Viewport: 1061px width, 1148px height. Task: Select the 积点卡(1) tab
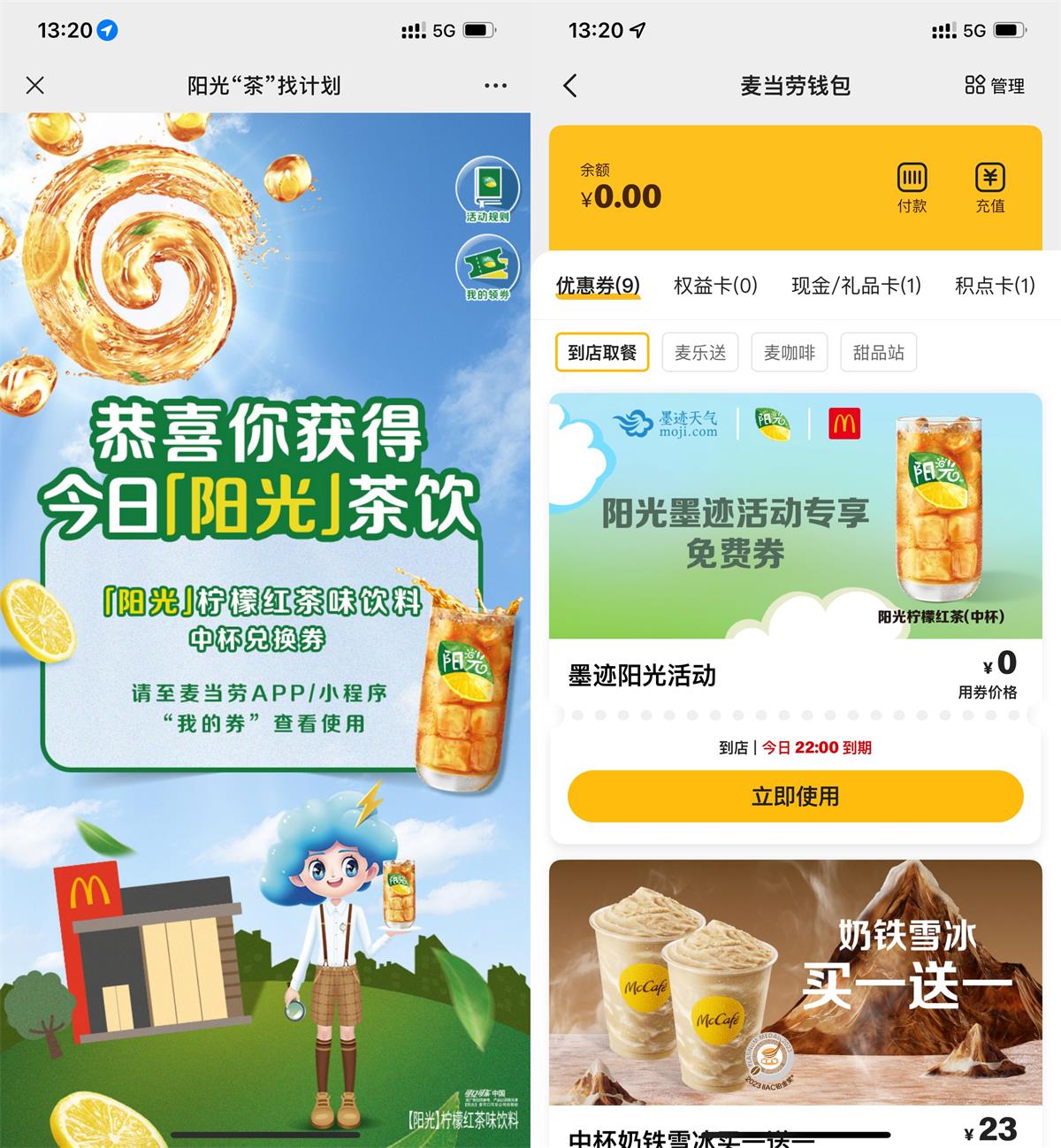995,286
